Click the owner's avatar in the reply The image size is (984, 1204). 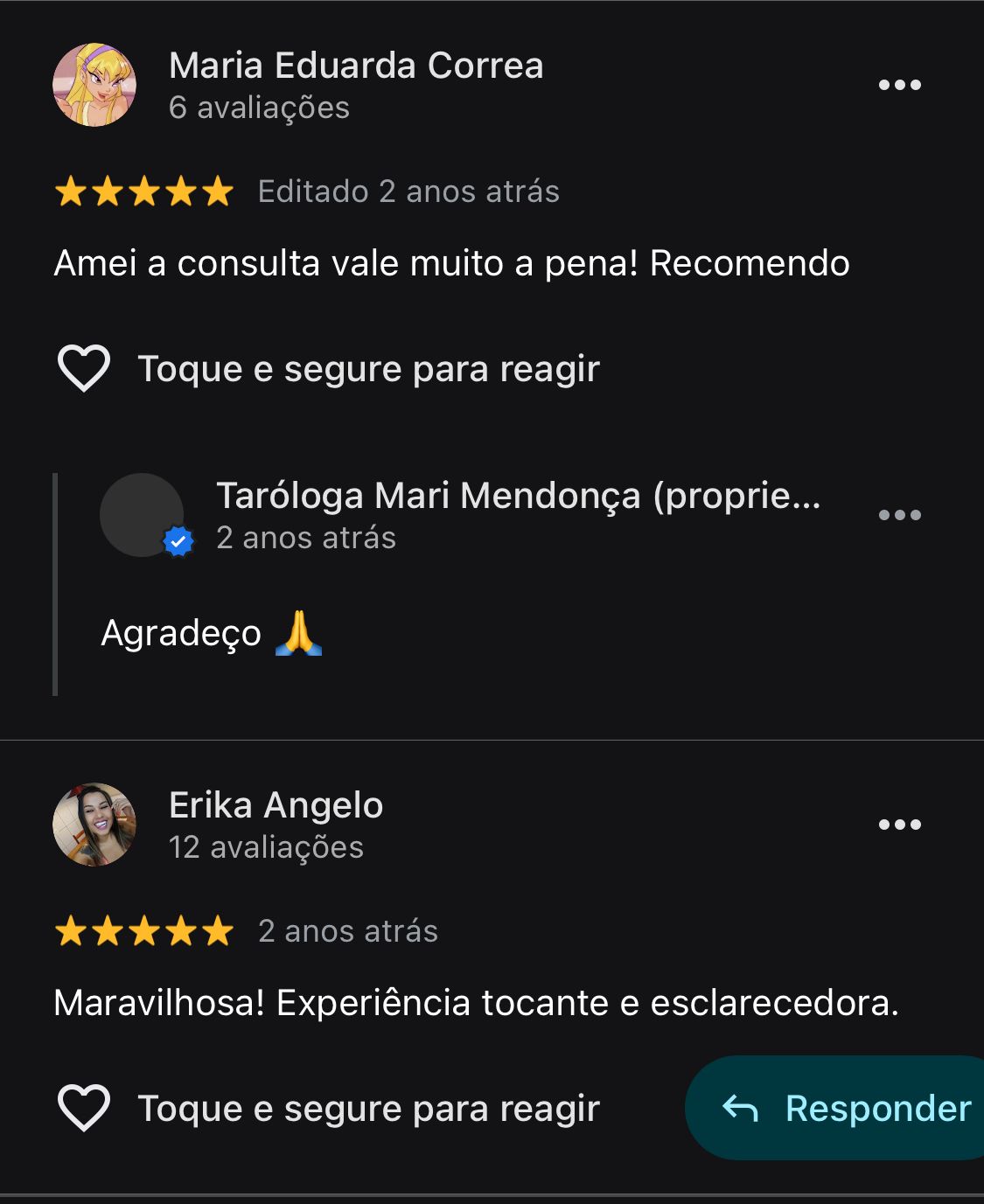tap(143, 516)
